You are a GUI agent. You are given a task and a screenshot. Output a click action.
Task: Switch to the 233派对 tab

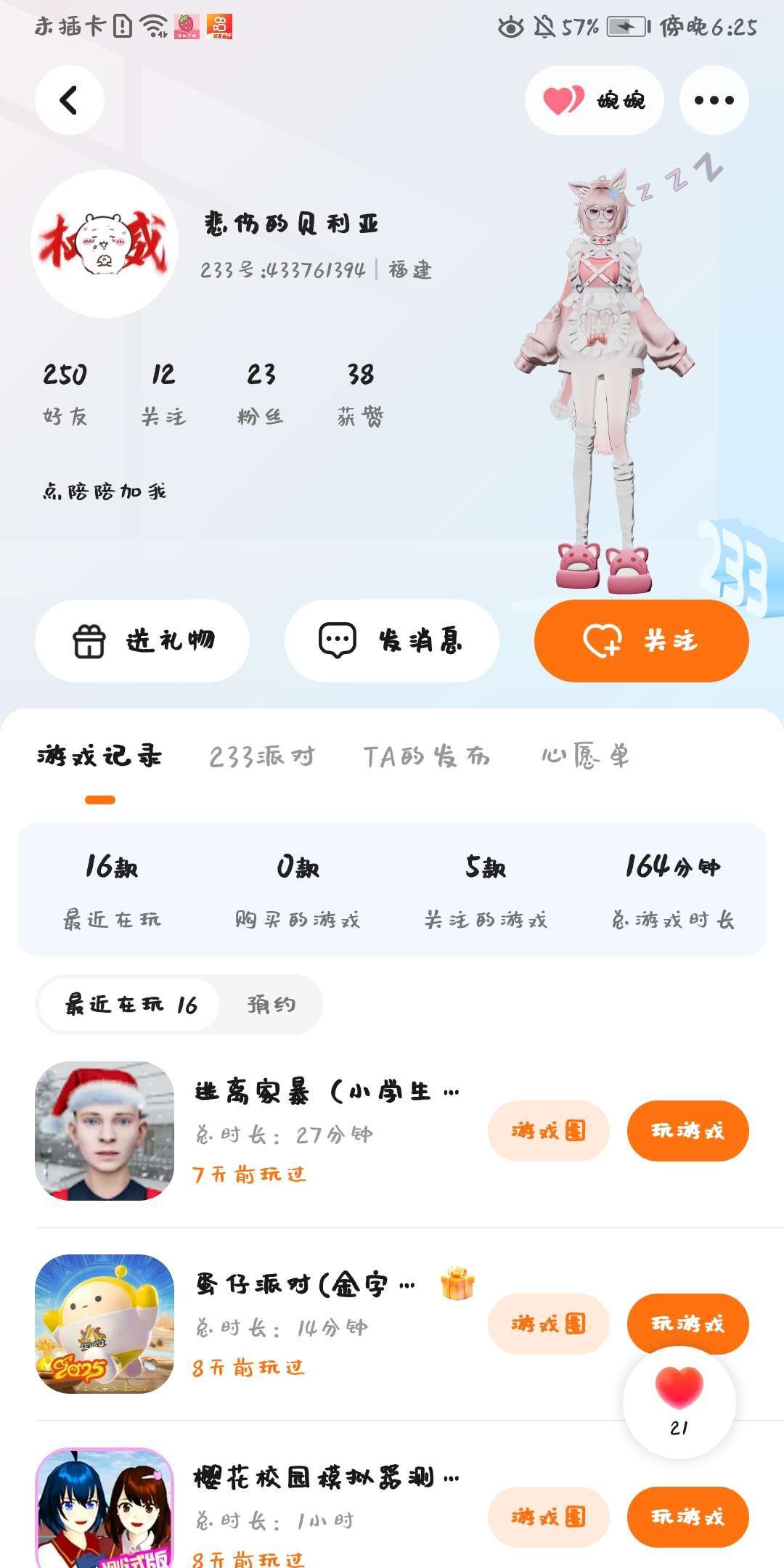(x=262, y=756)
